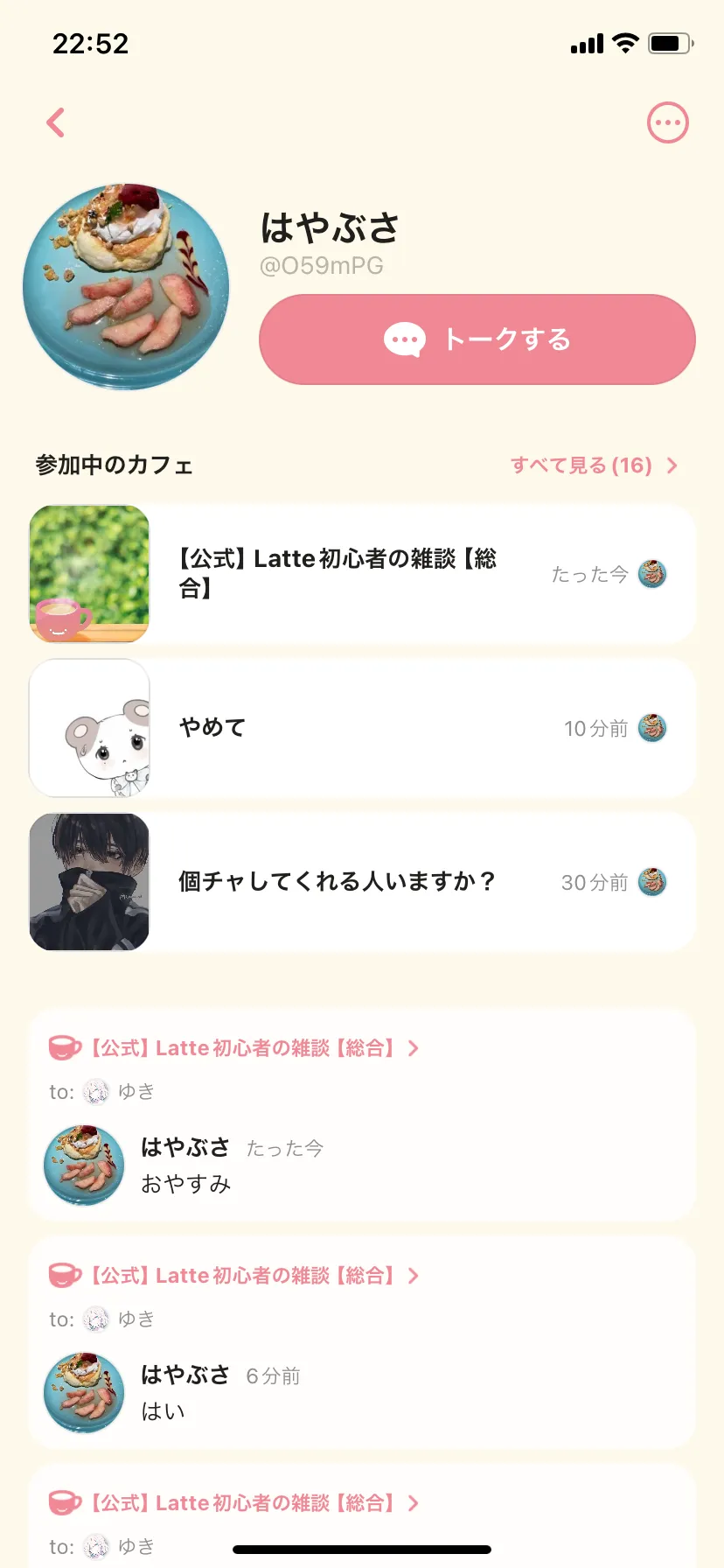Open the やめて cafe
This screenshot has height=1568, width=724.
click(x=362, y=728)
